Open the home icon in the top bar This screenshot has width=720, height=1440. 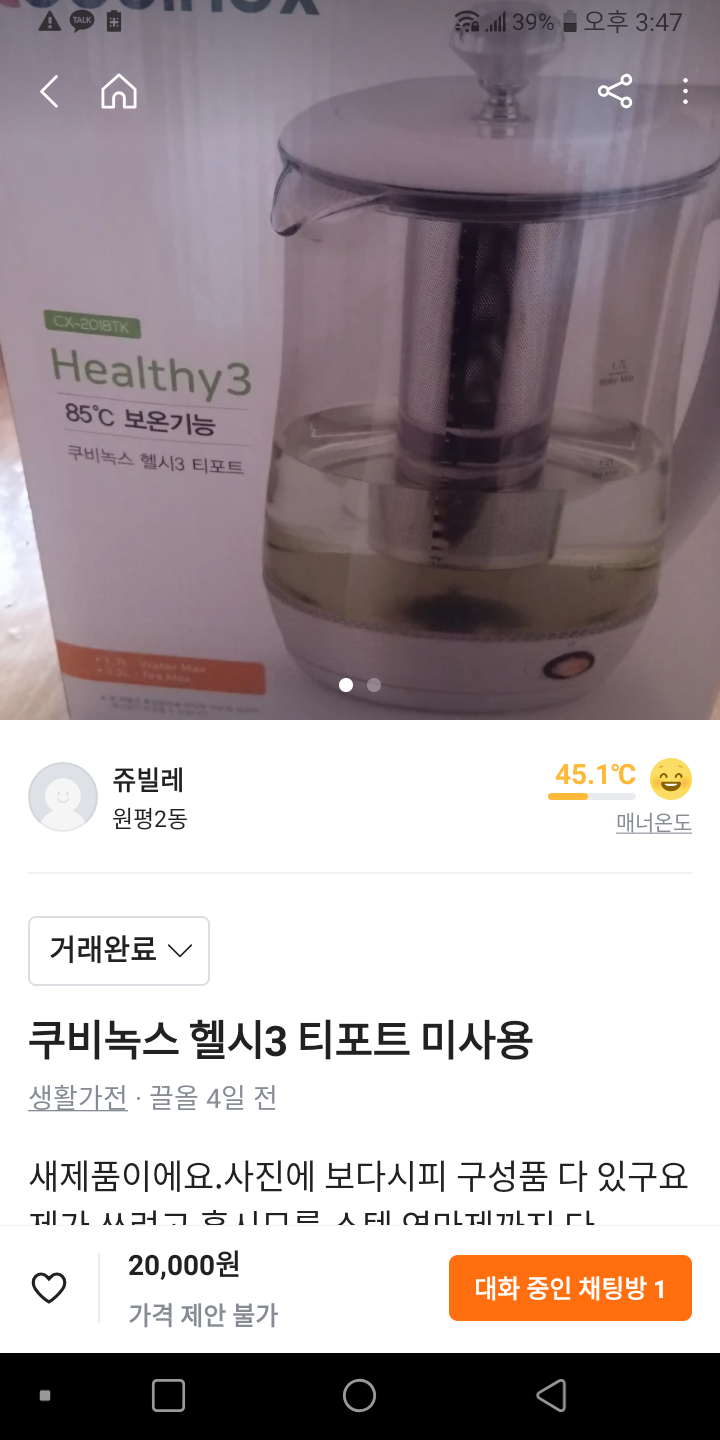[x=119, y=92]
